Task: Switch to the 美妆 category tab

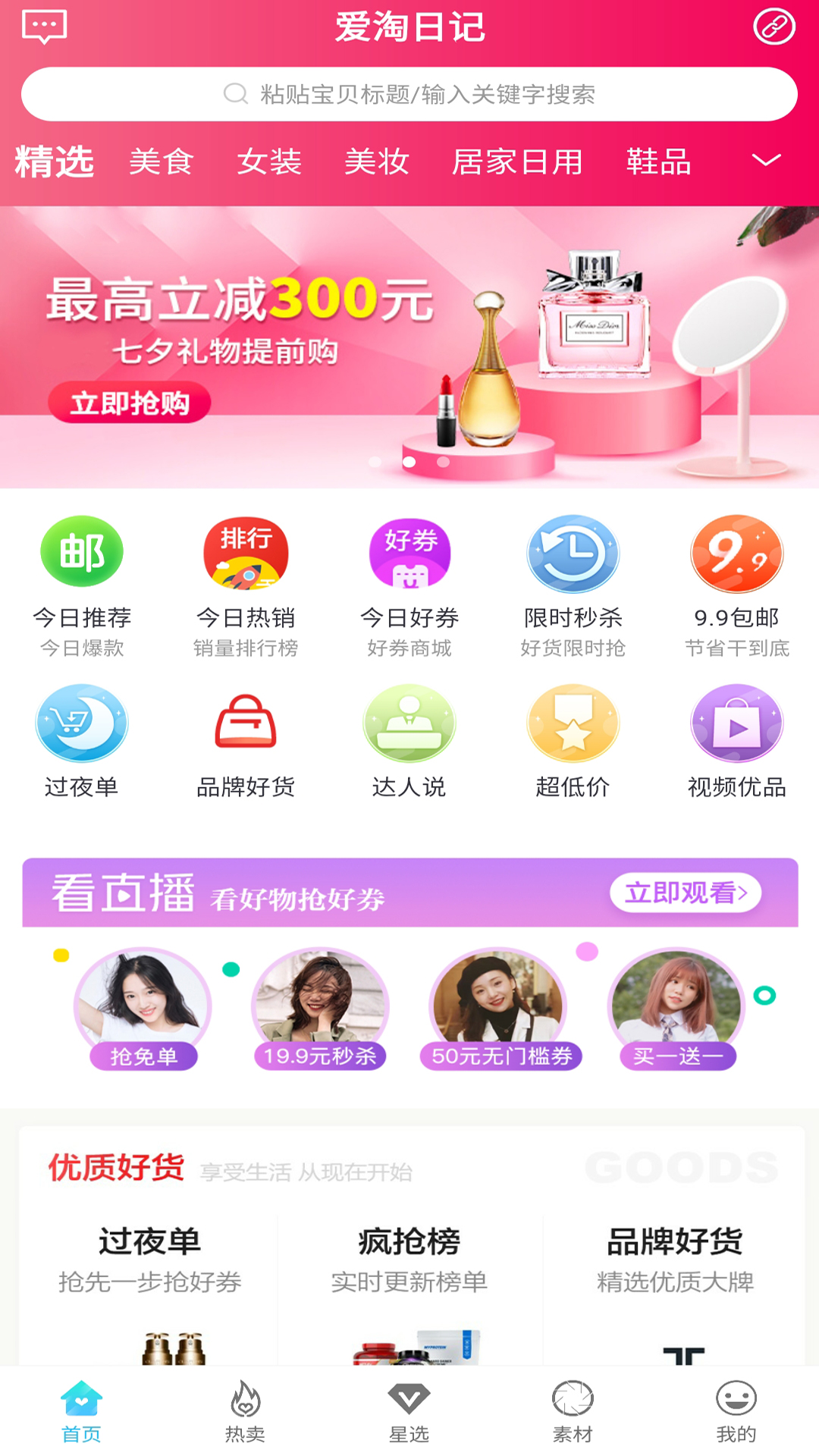Action: click(377, 162)
